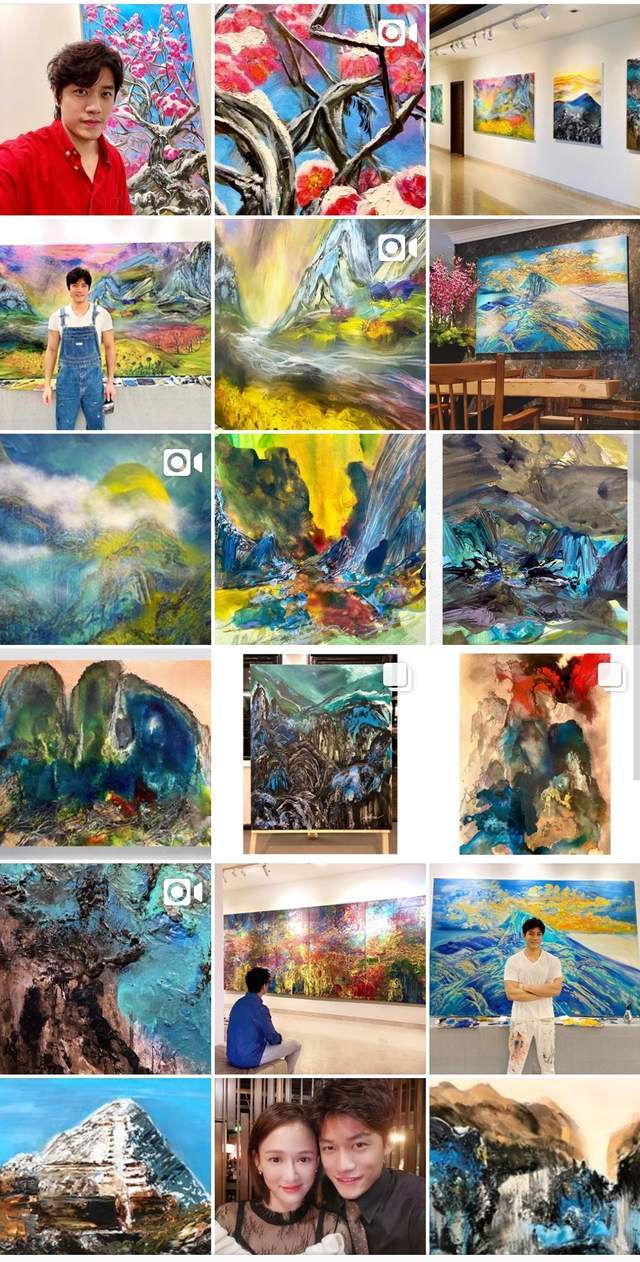Screen dimensions: 640x1262
Task: Open the twin green peaks painting post
Action: tap(105, 752)
